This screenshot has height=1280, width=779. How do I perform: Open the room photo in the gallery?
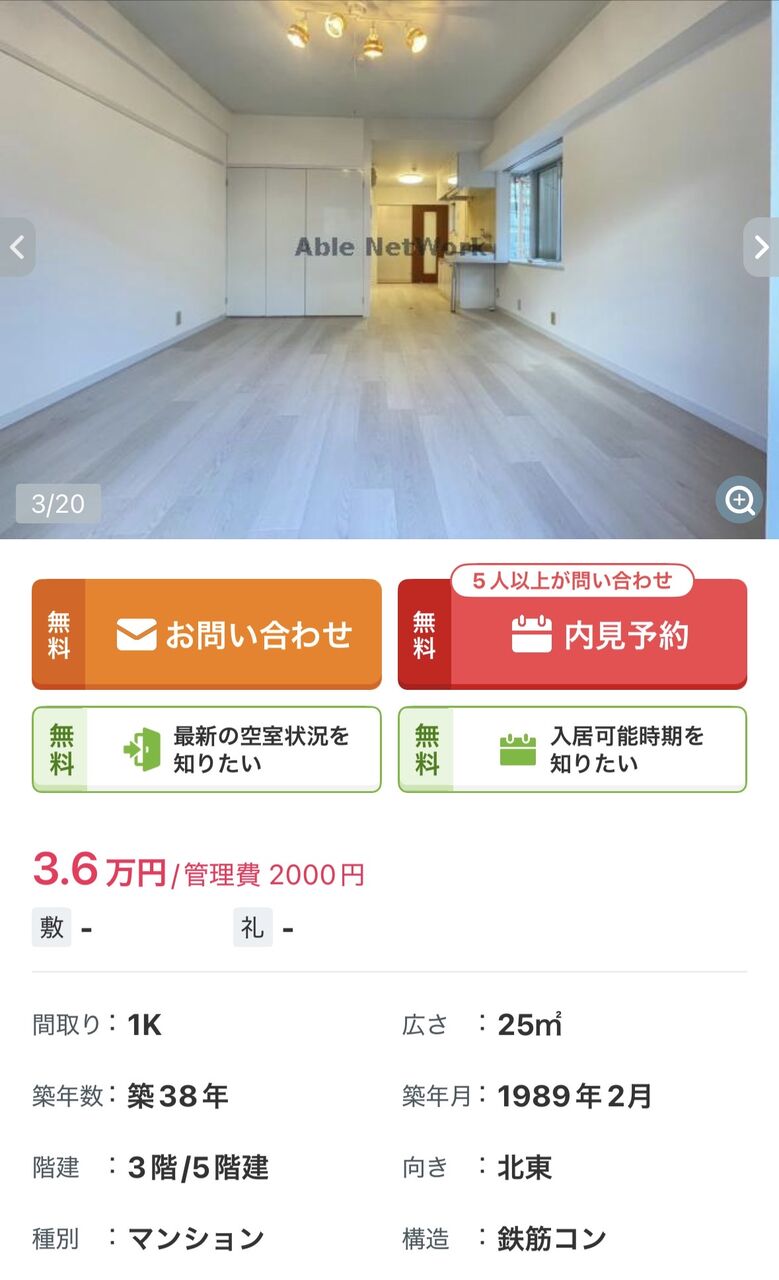(x=389, y=269)
